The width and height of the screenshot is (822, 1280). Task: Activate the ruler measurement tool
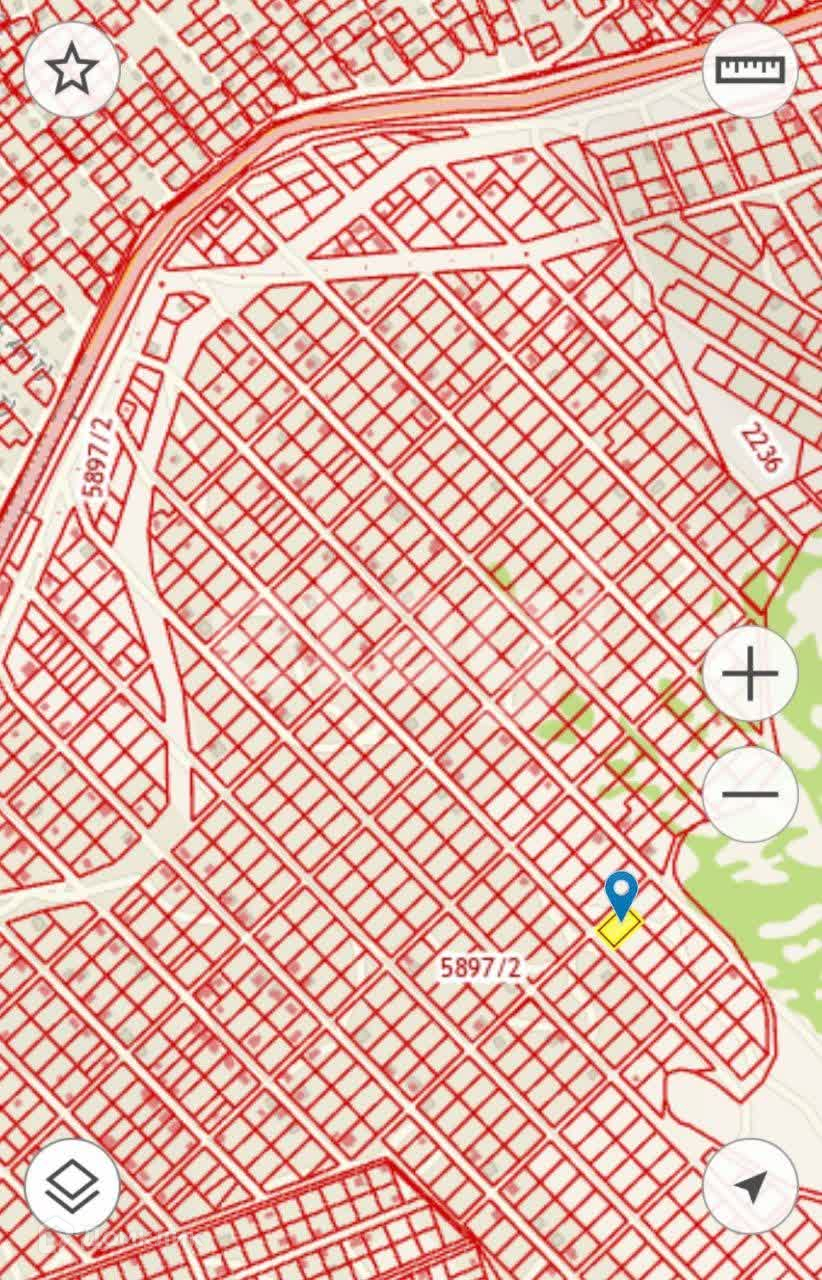[x=750, y=70]
